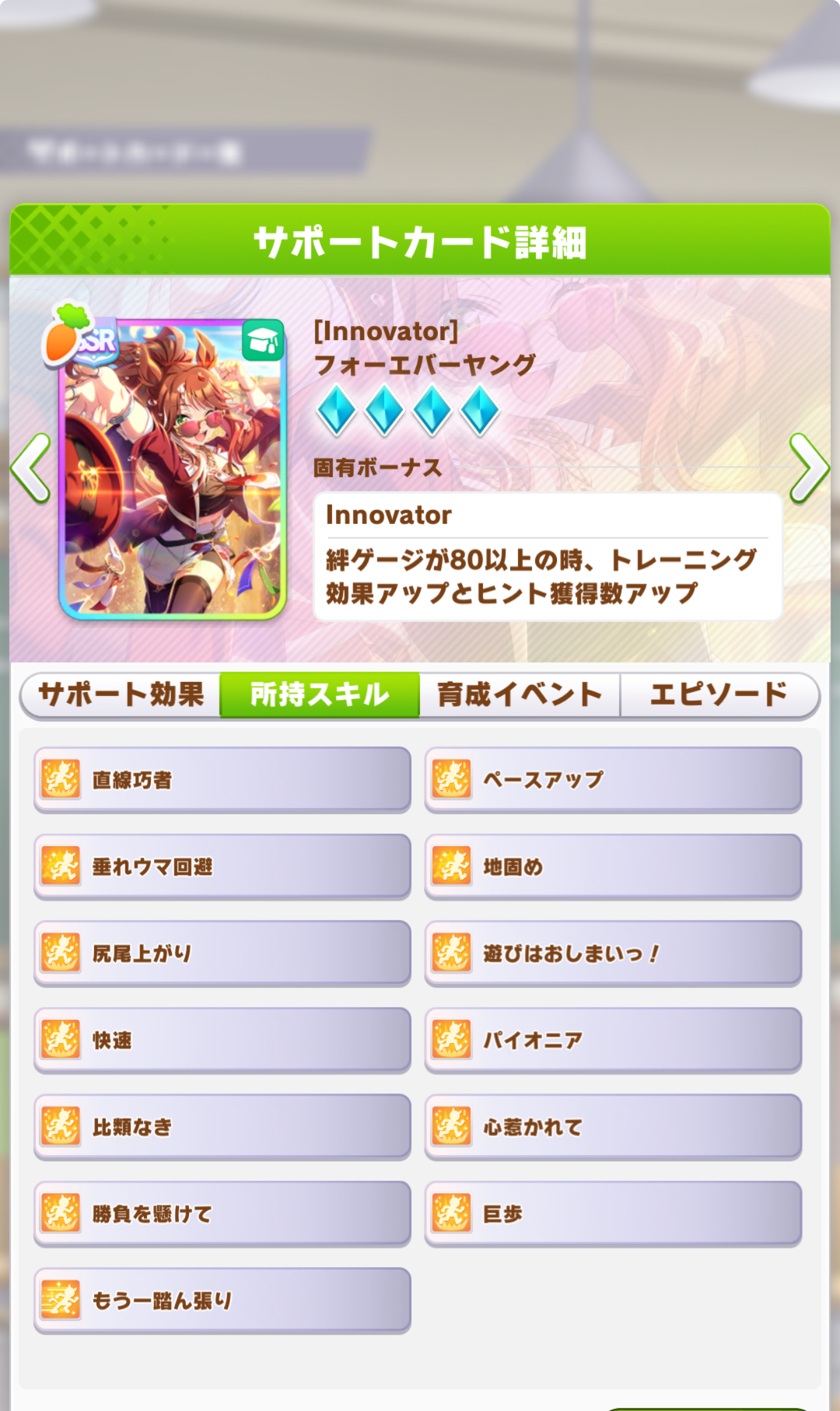Go to the next support card
The image size is (840, 1411).
pyautogui.click(x=808, y=468)
